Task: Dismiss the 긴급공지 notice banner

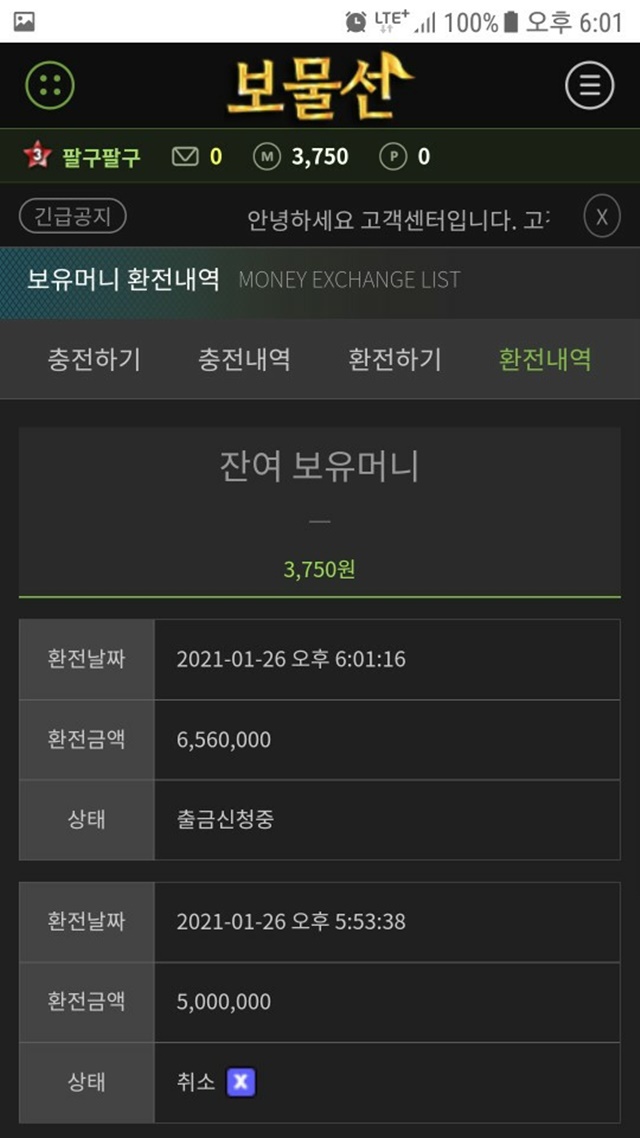Action: pos(602,217)
